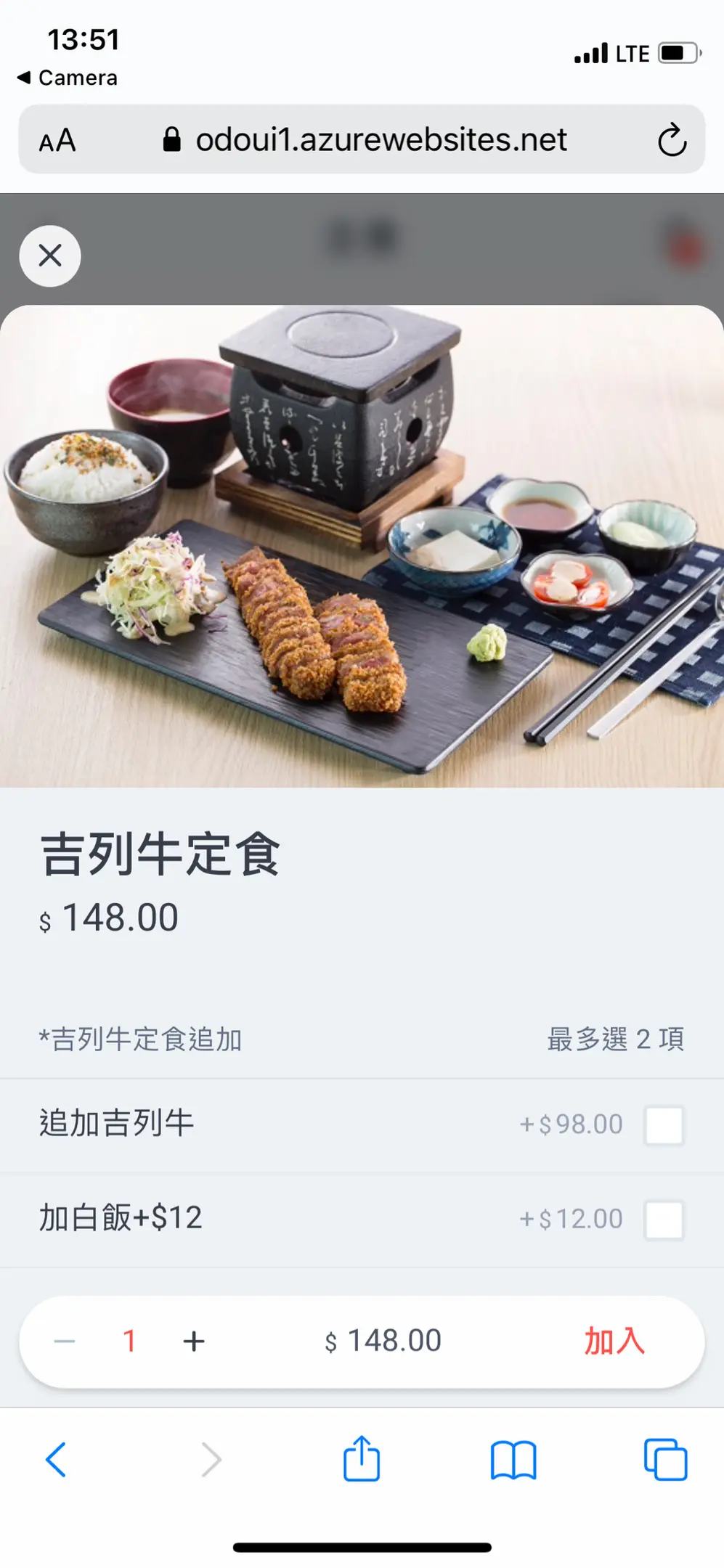Select the 加白飯+$12 checkbox
The height and width of the screenshot is (1568, 724).
[664, 1220]
